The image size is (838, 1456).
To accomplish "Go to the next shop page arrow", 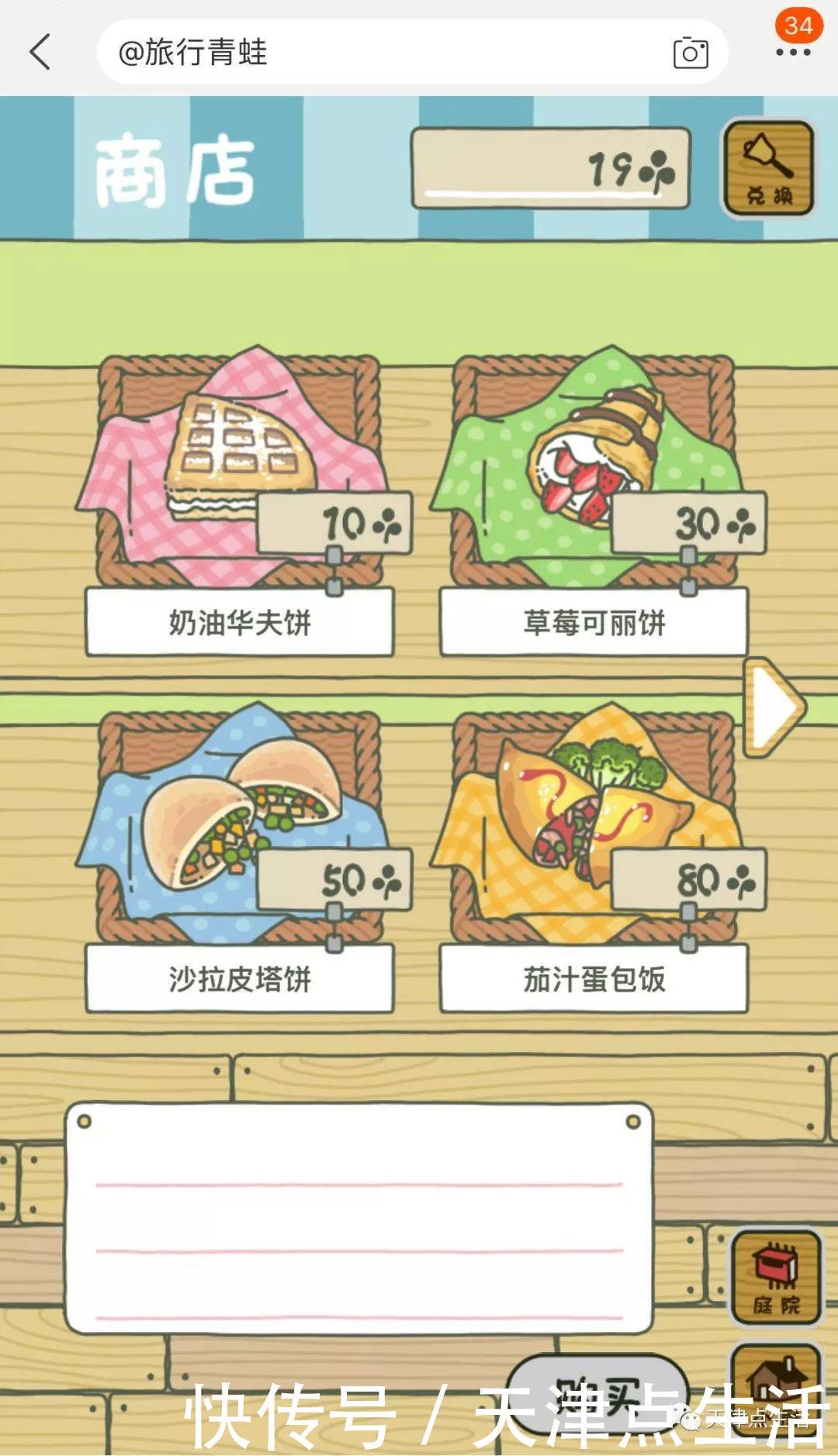I will [x=773, y=706].
